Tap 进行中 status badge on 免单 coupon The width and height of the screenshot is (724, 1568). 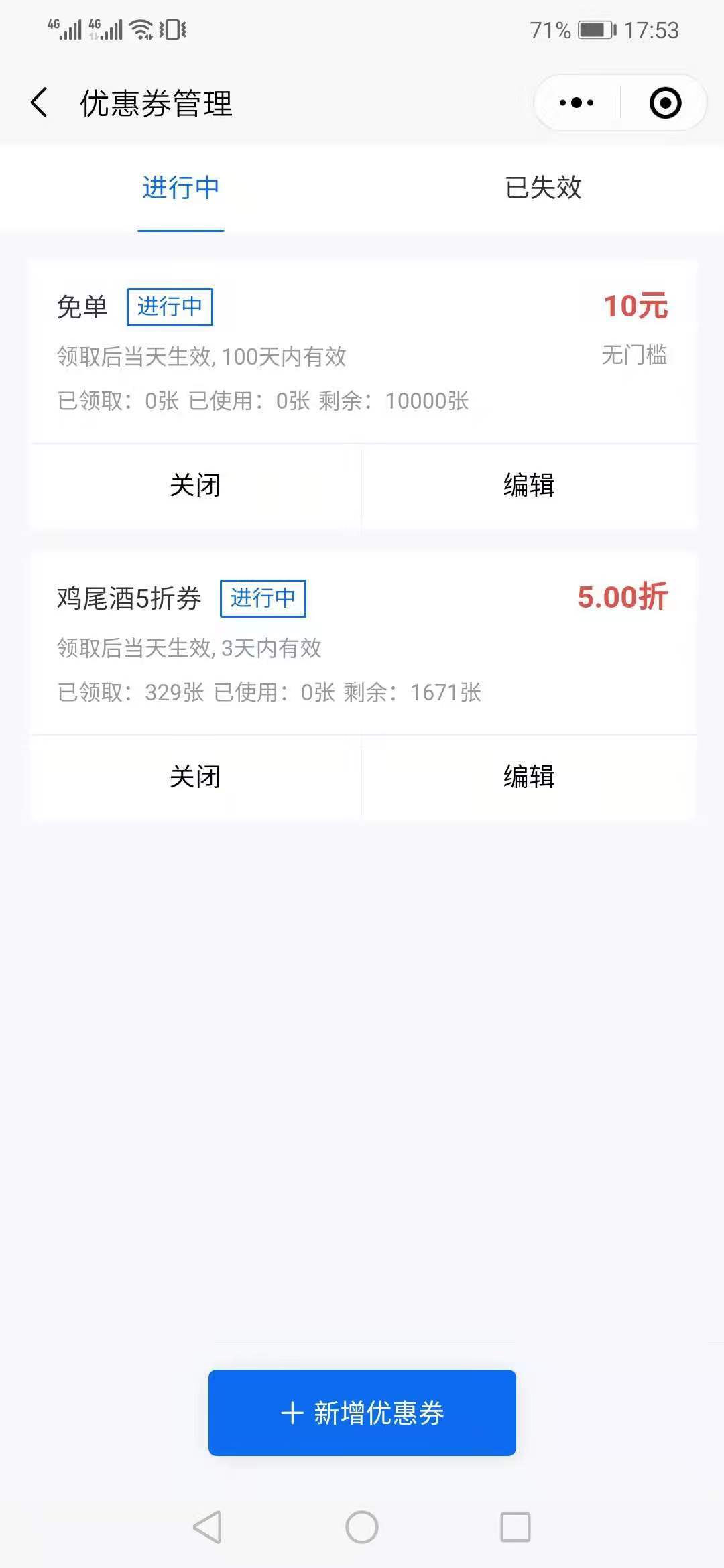click(x=169, y=306)
